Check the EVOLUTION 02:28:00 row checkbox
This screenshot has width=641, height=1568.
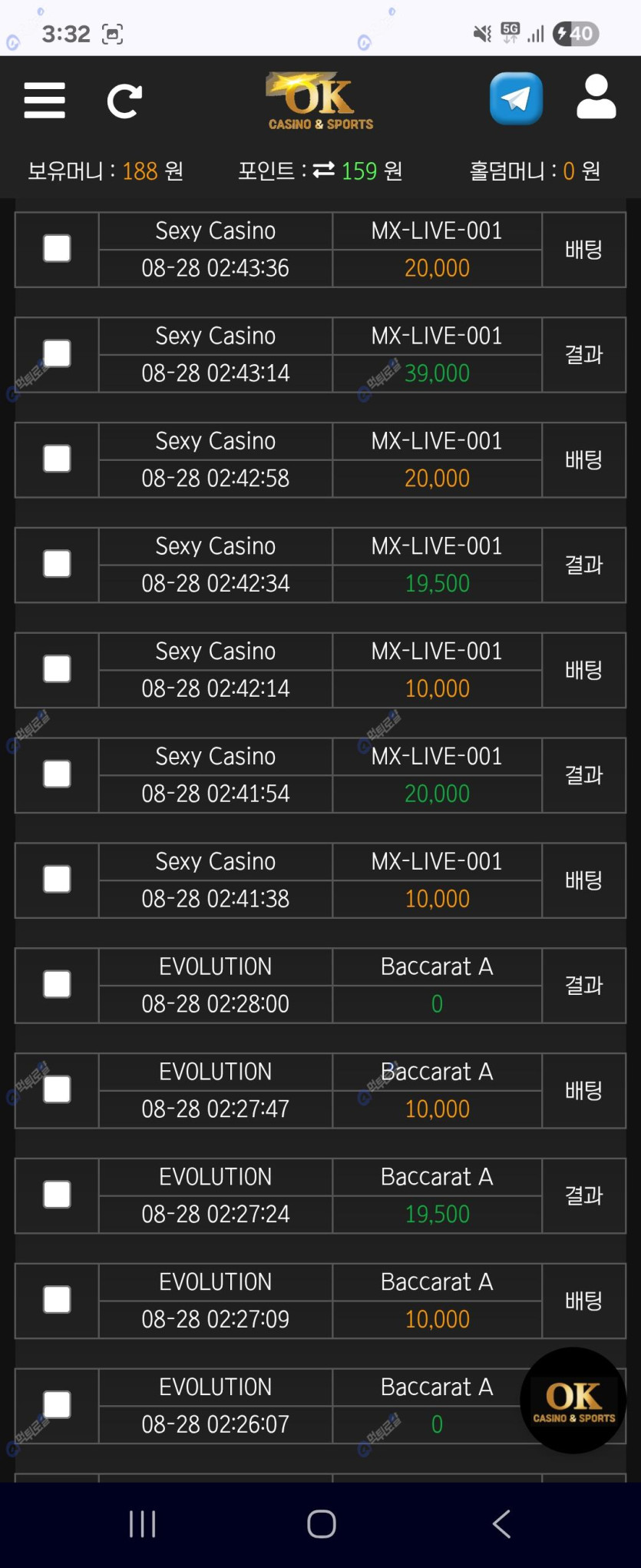[57, 985]
